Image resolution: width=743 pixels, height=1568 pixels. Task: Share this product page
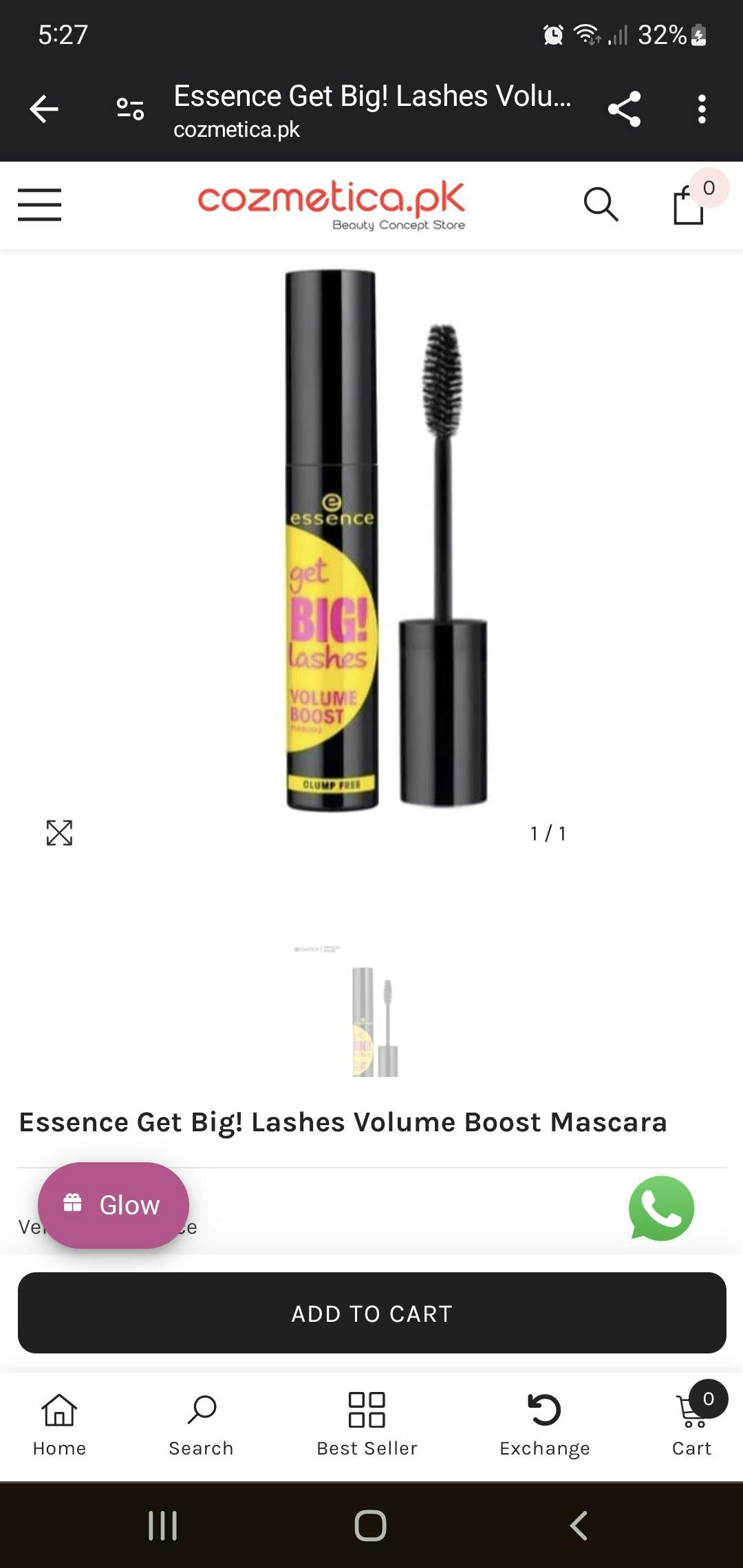pos(624,109)
